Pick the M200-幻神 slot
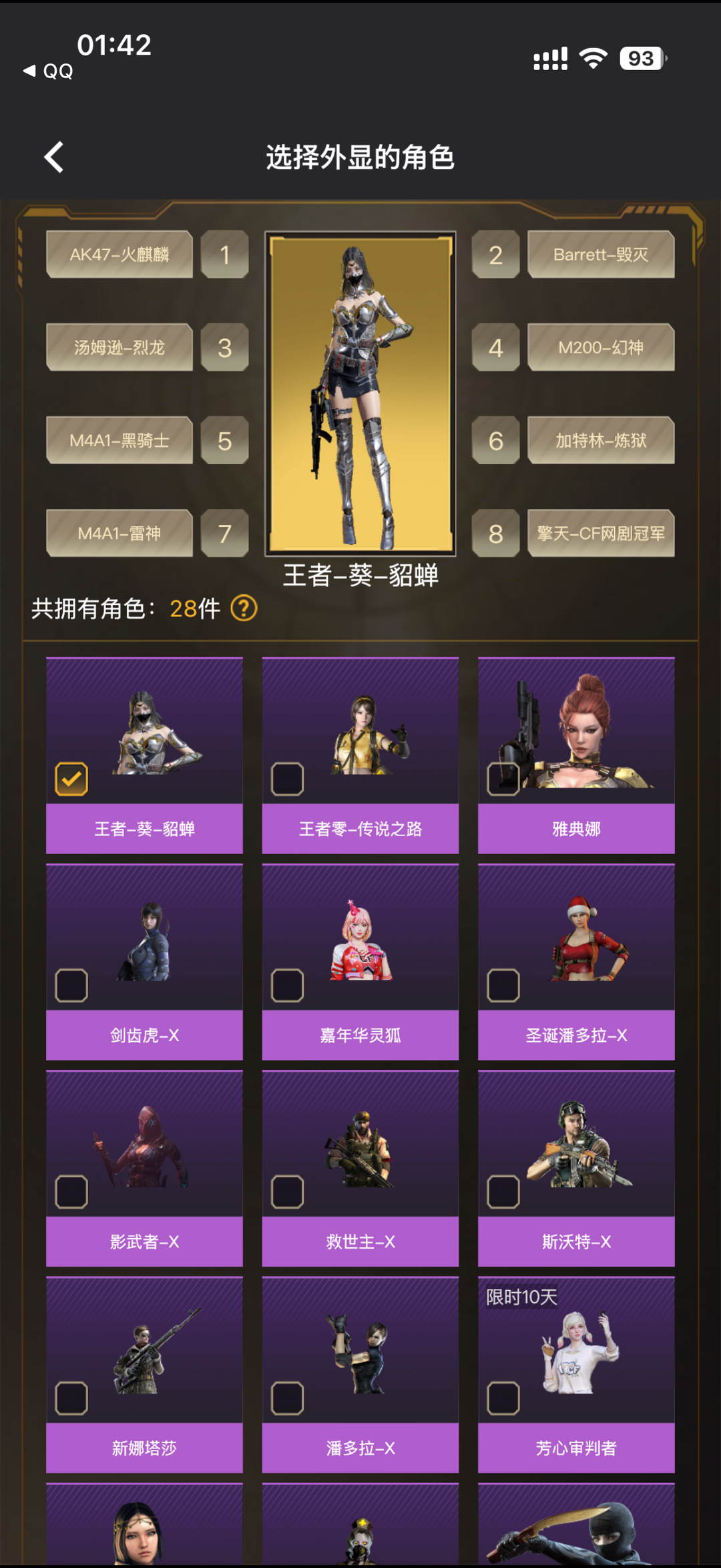Screen dimensions: 721x1568 (x=600, y=347)
